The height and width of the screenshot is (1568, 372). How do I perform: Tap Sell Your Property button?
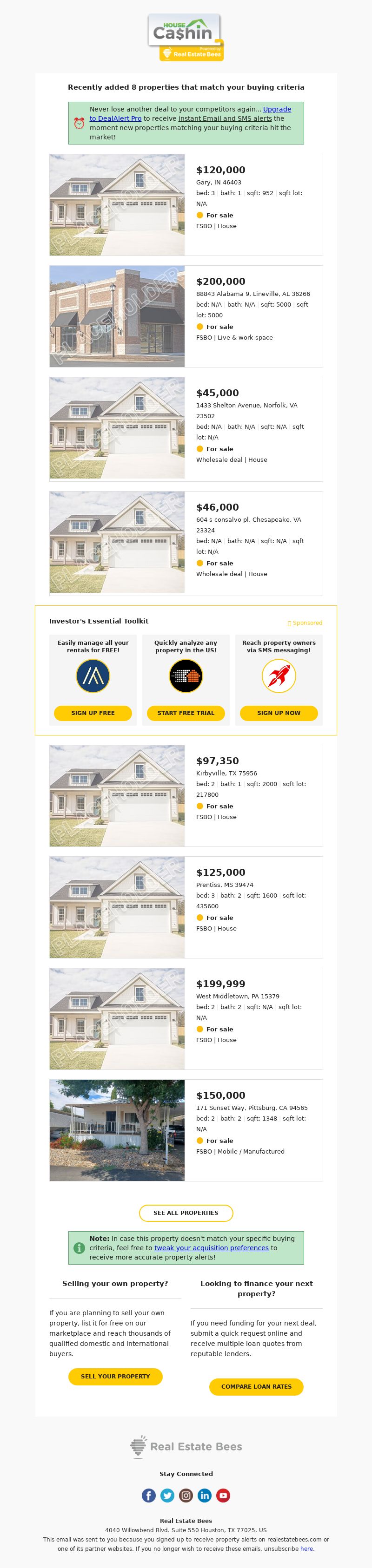click(x=115, y=1376)
